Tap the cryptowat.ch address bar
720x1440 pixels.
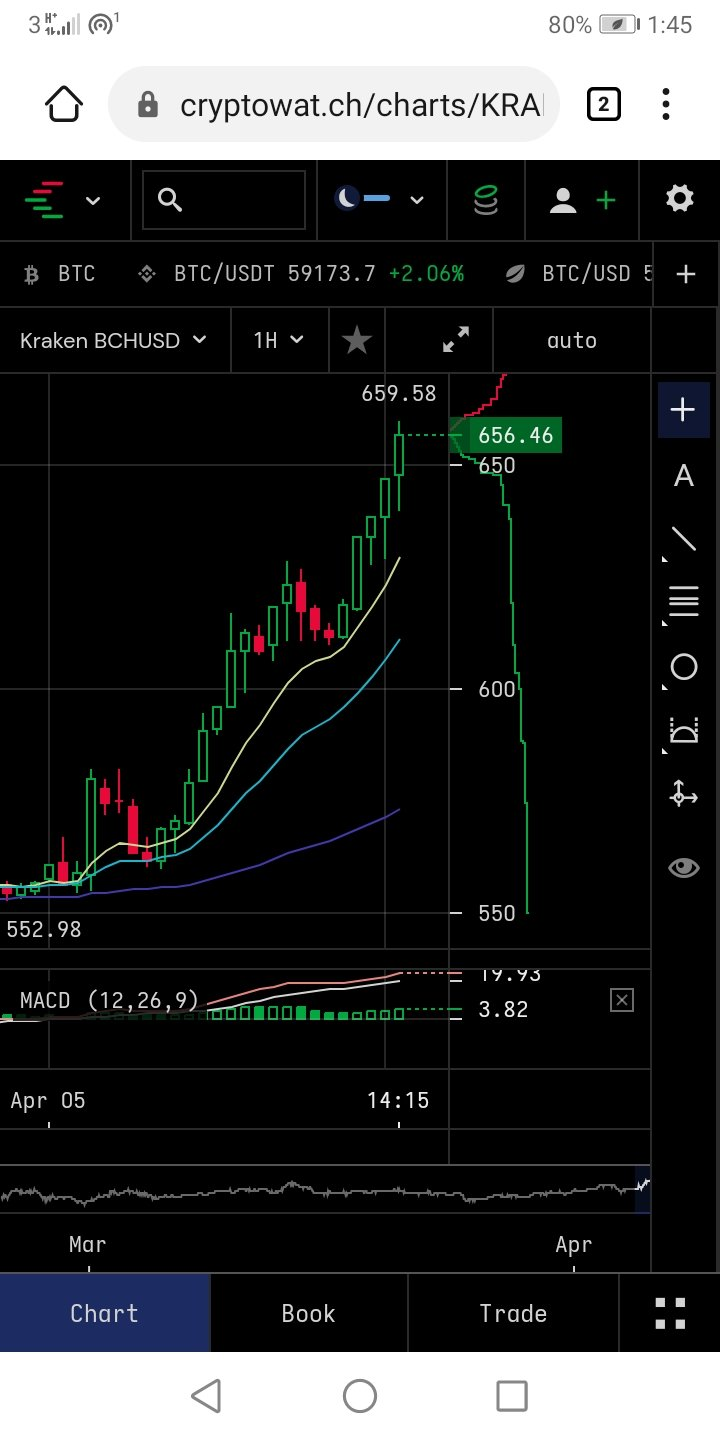(334, 104)
